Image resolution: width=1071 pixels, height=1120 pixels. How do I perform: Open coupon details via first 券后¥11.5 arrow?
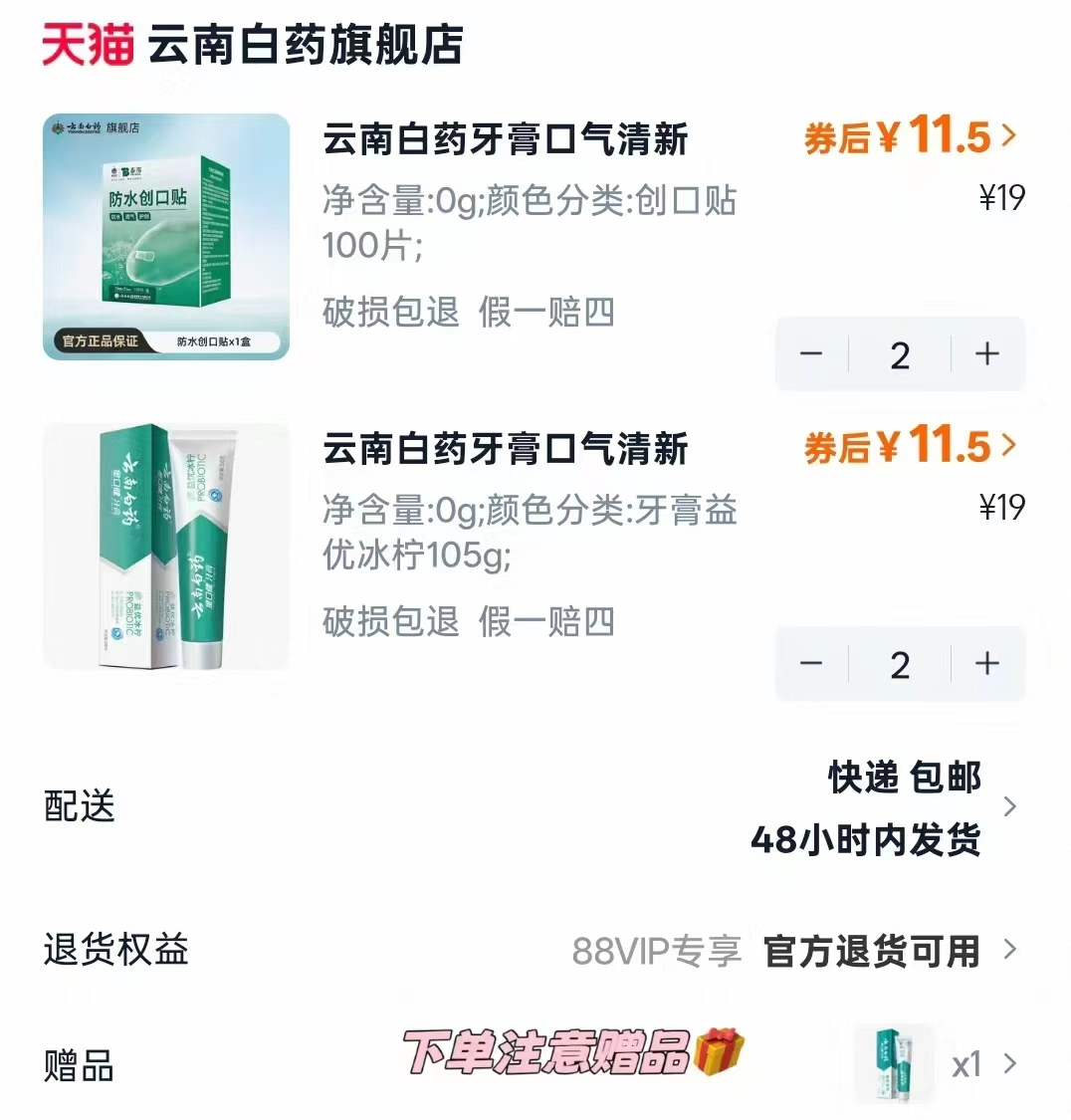pos(1013,137)
